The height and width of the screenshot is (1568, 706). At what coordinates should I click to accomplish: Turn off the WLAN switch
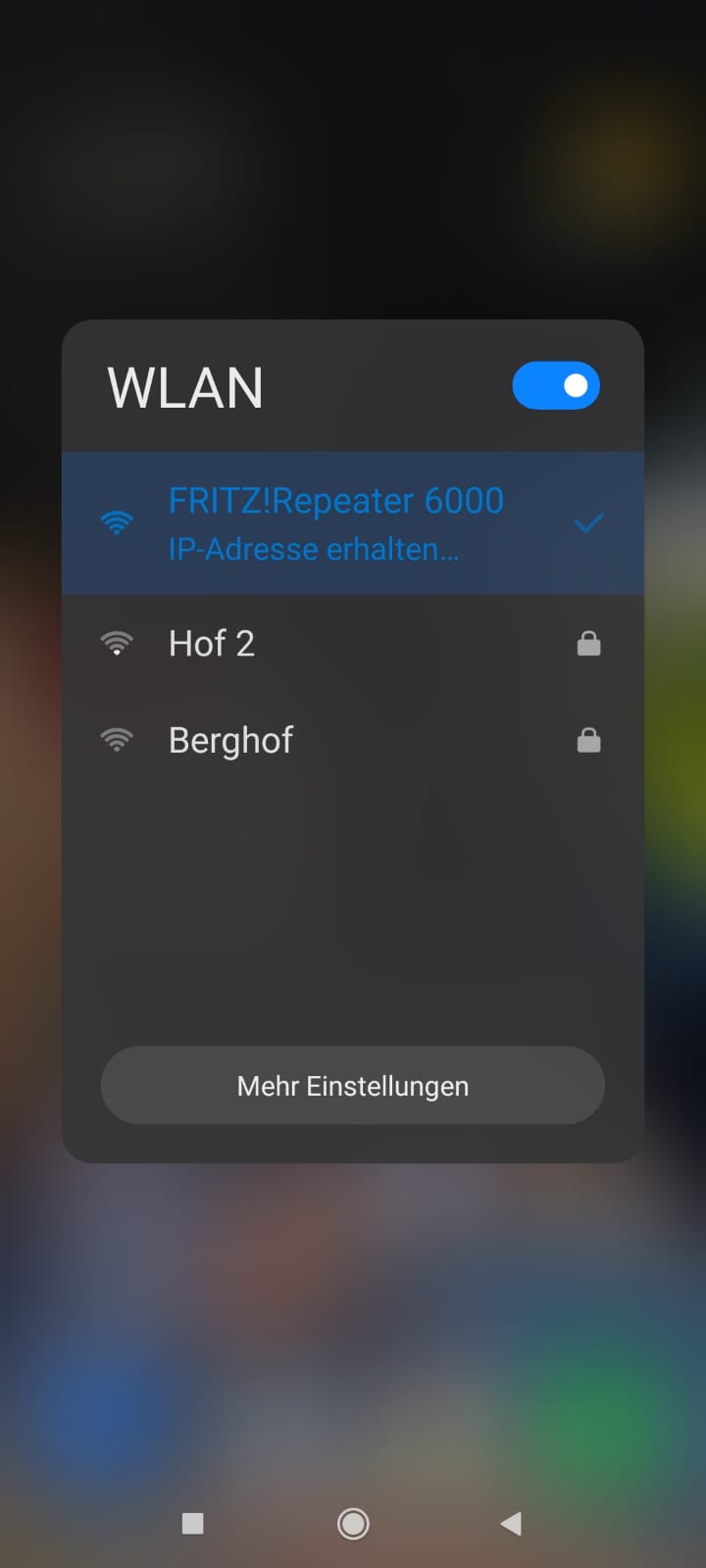point(556,386)
